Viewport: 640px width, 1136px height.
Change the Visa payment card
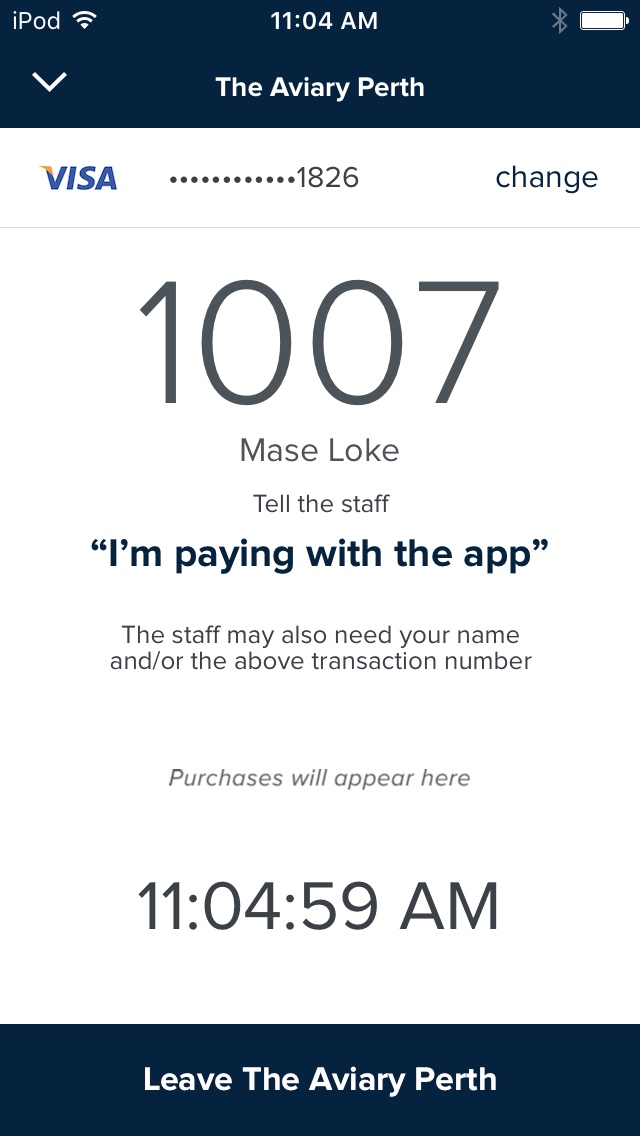pyautogui.click(x=546, y=178)
